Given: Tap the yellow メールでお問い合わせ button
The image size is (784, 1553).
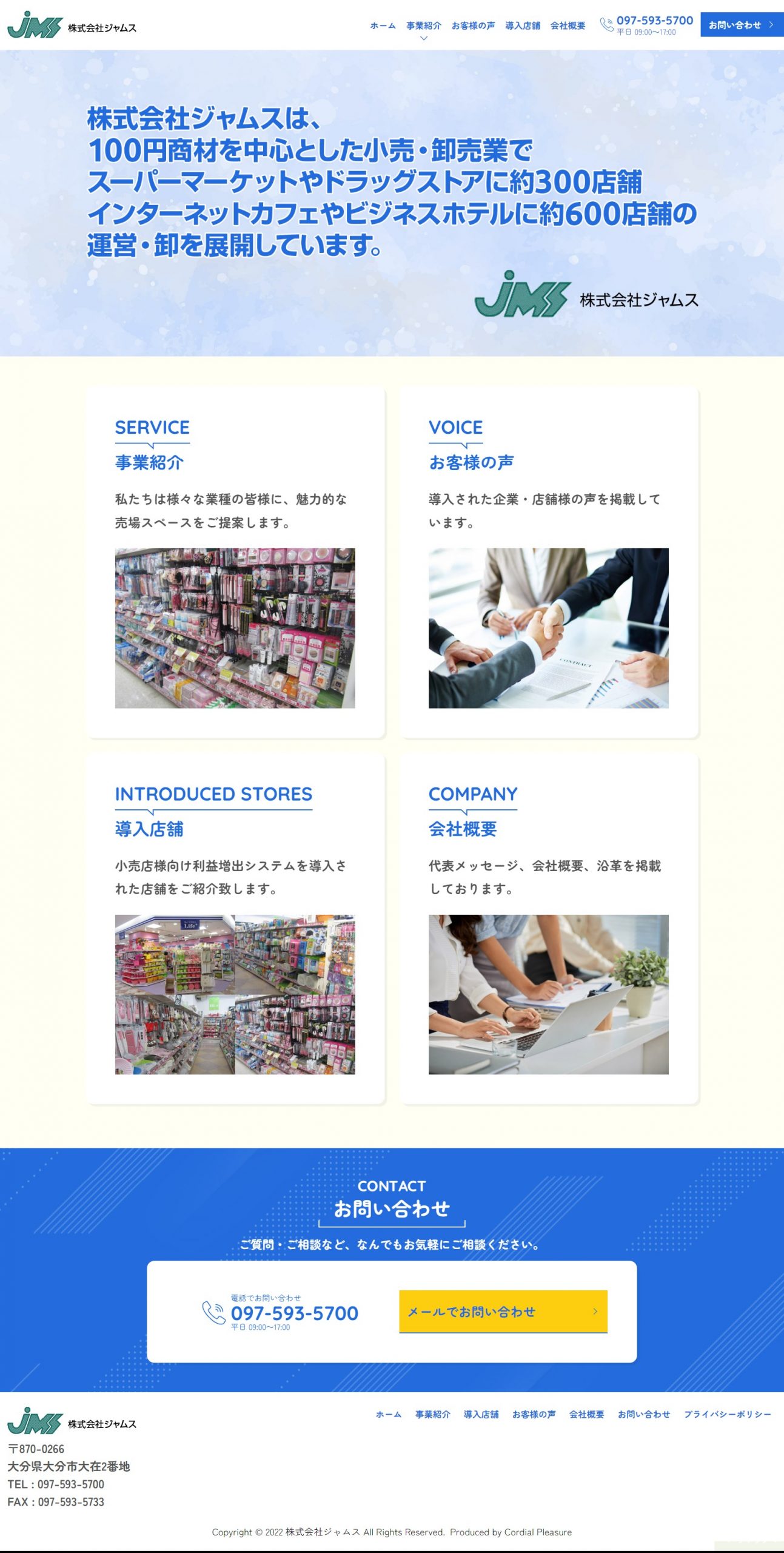Looking at the screenshot, I should click(x=503, y=1312).
